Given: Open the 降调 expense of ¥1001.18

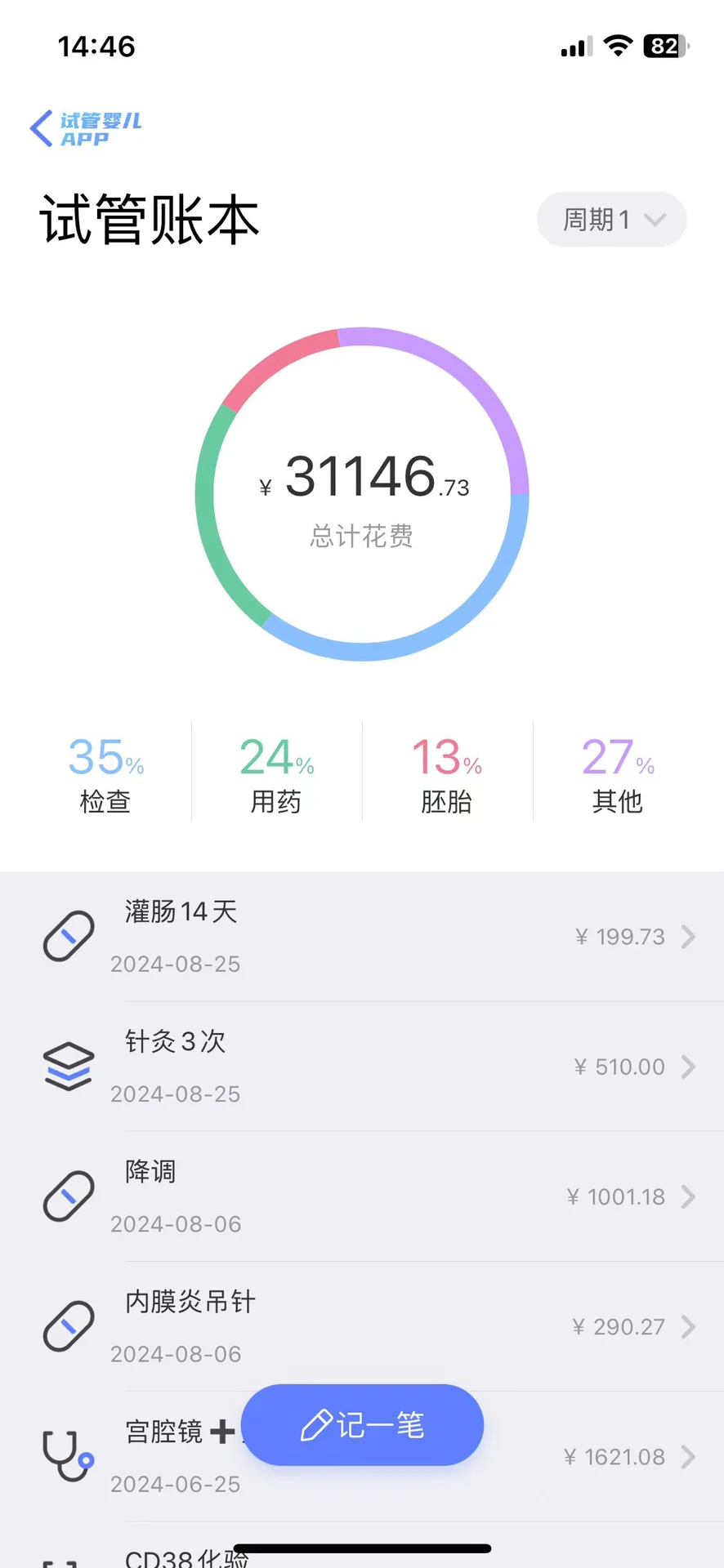Looking at the screenshot, I should click(362, 1196).
